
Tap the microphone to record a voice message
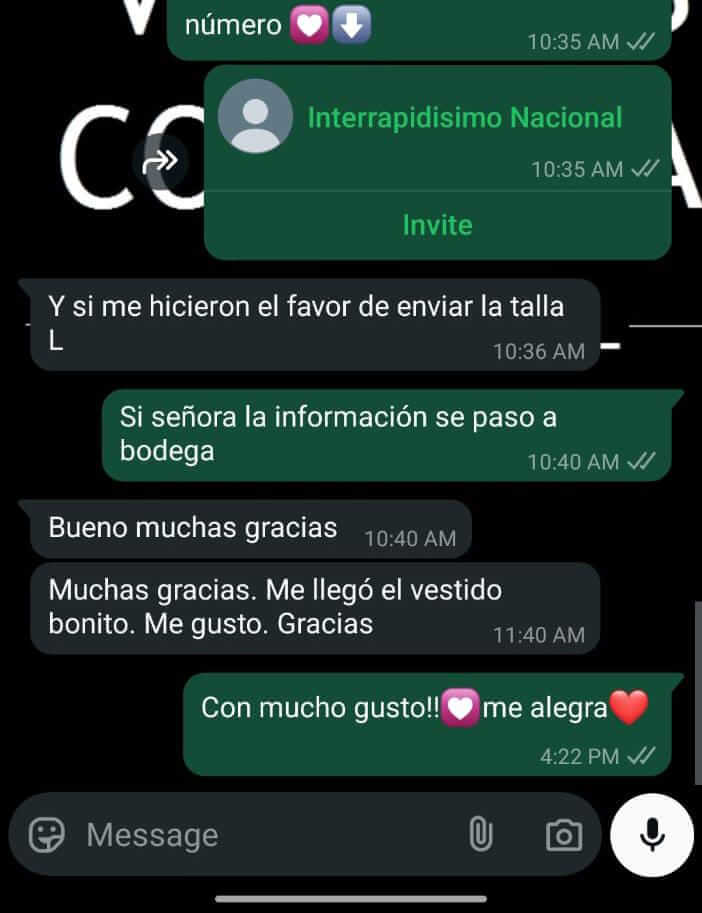pos(652,834)
